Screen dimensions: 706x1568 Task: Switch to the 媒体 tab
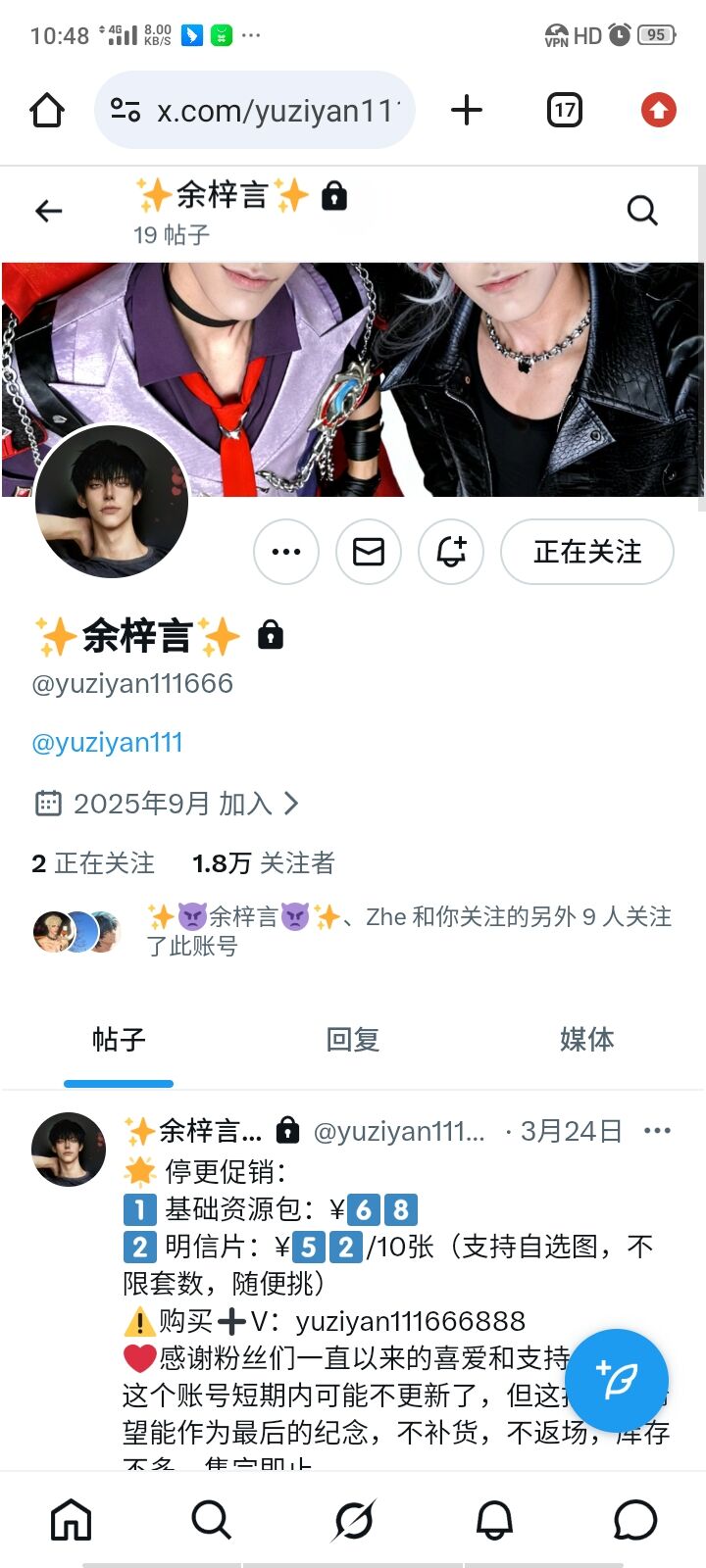click(586, 1040)
